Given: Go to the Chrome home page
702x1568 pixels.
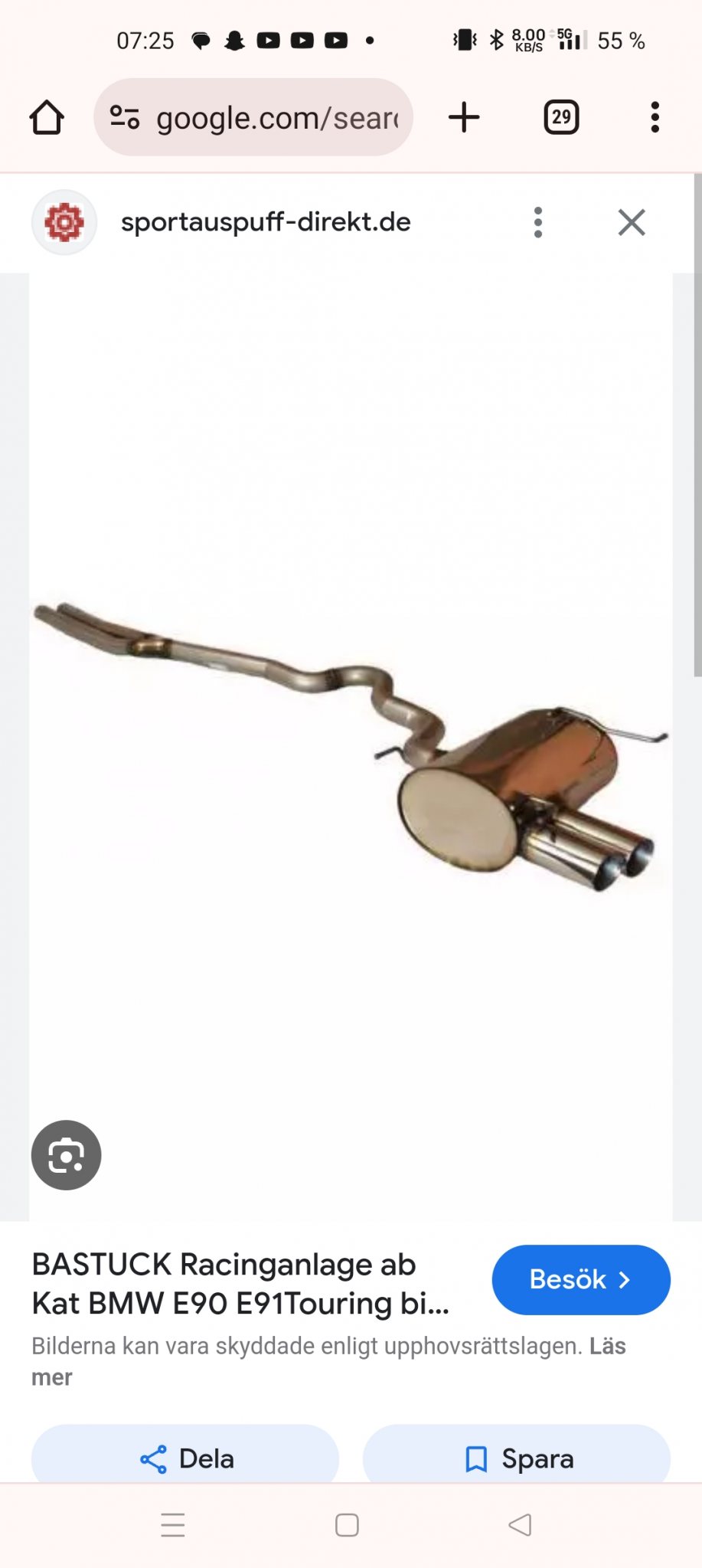Looking at the screenshot, I should 47,117.
